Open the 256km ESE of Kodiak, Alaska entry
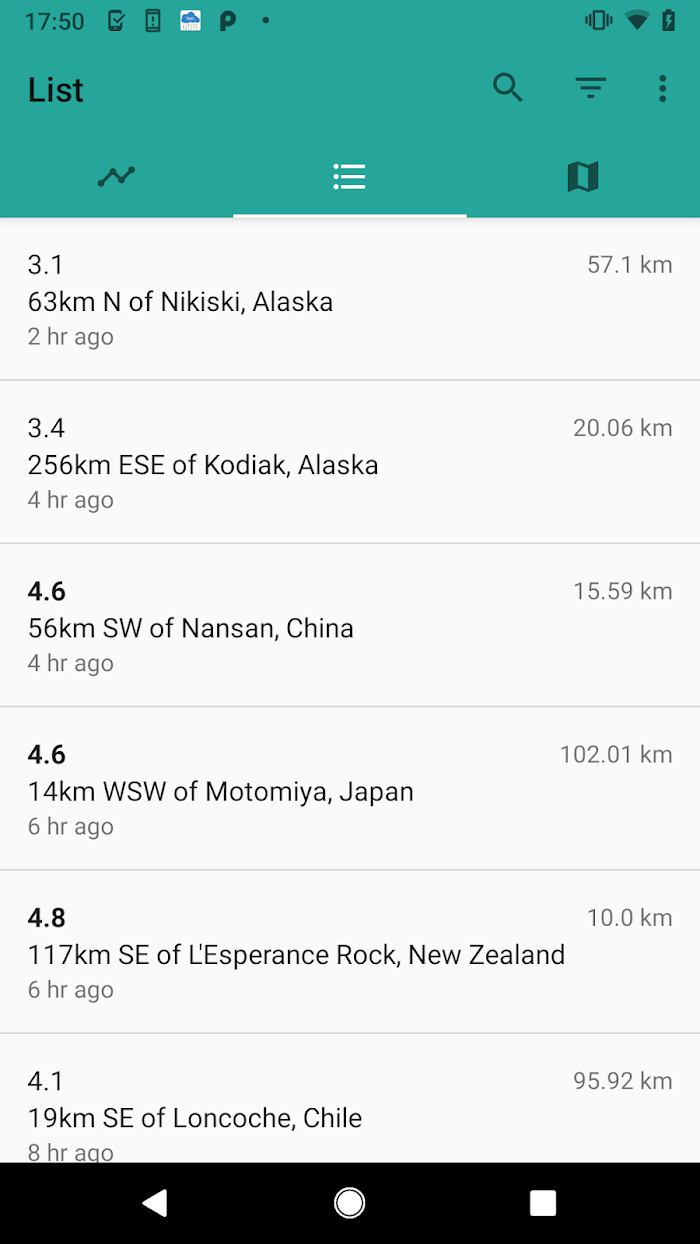 click(x=350, y=462)
